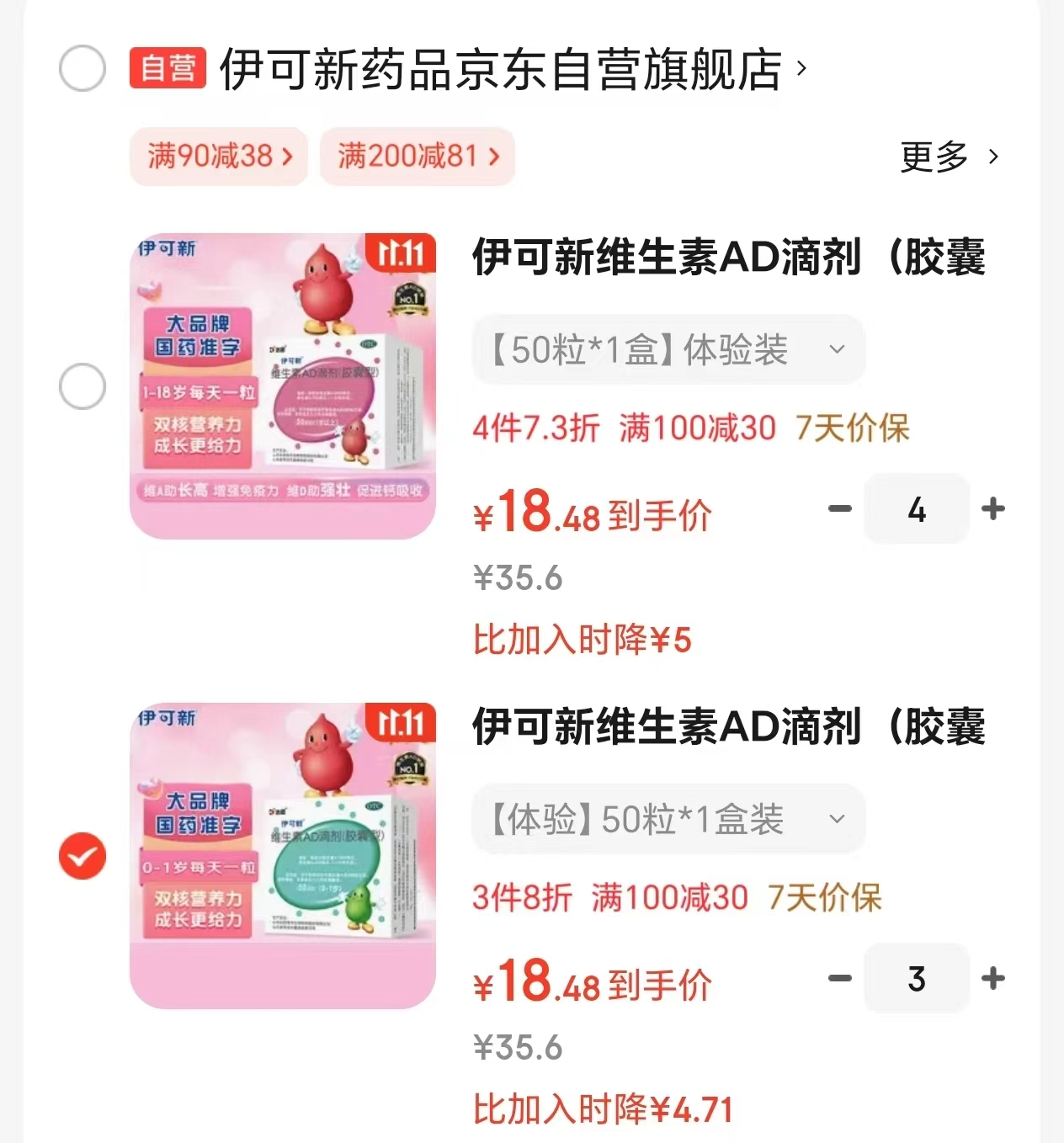This screenshot has height=1143, width=1064.
Task: Open the 更多 promotions menu
Action: (934, 157)
